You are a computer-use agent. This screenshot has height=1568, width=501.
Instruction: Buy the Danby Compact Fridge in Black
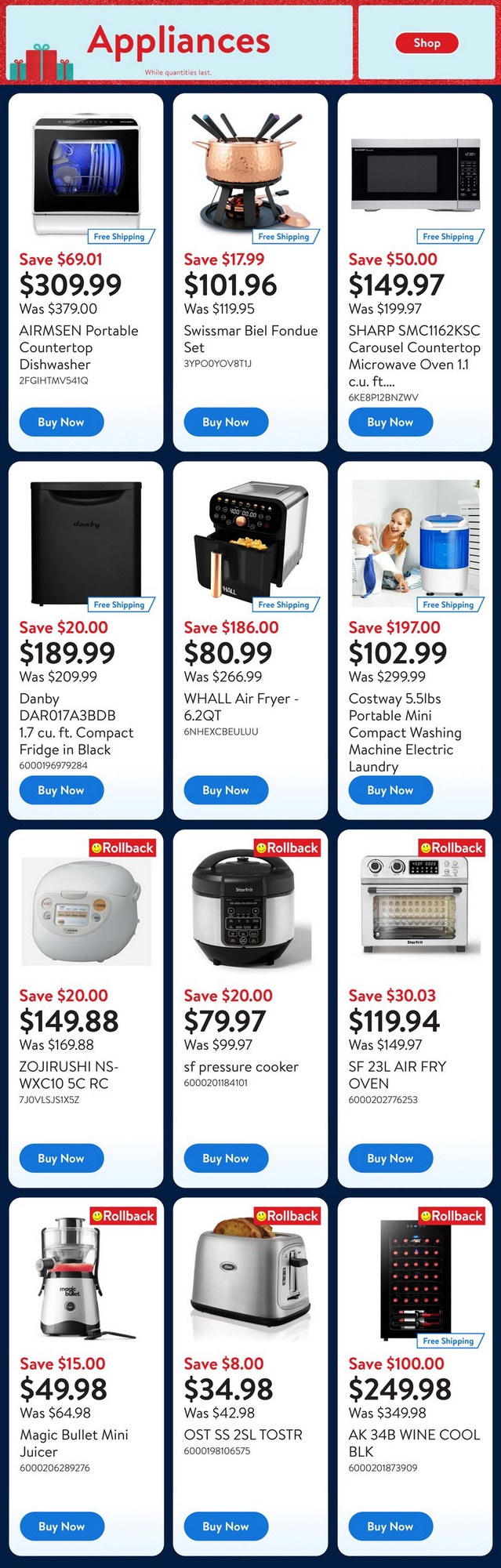(61, 790)
